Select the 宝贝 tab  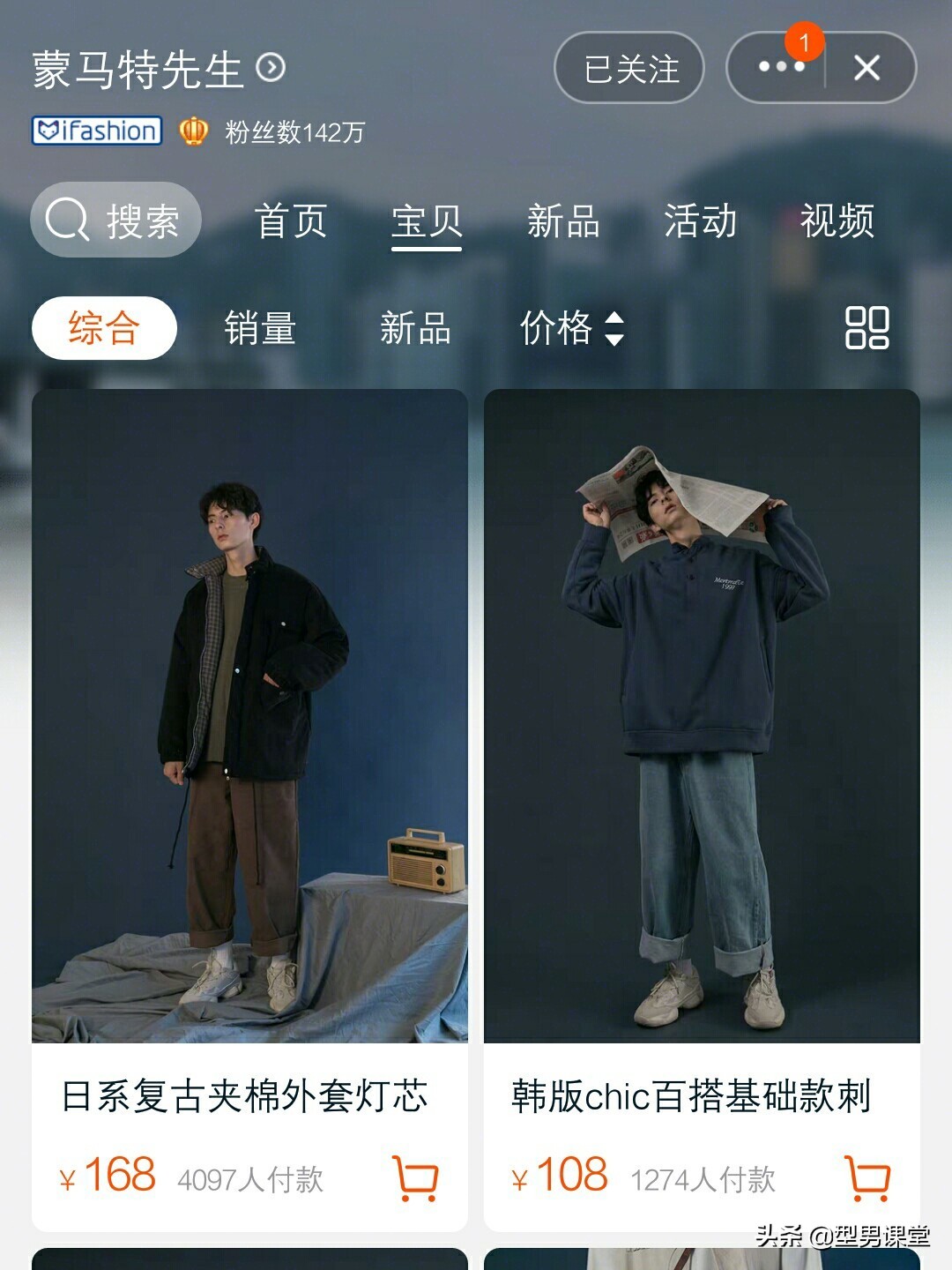coord(427,220)
